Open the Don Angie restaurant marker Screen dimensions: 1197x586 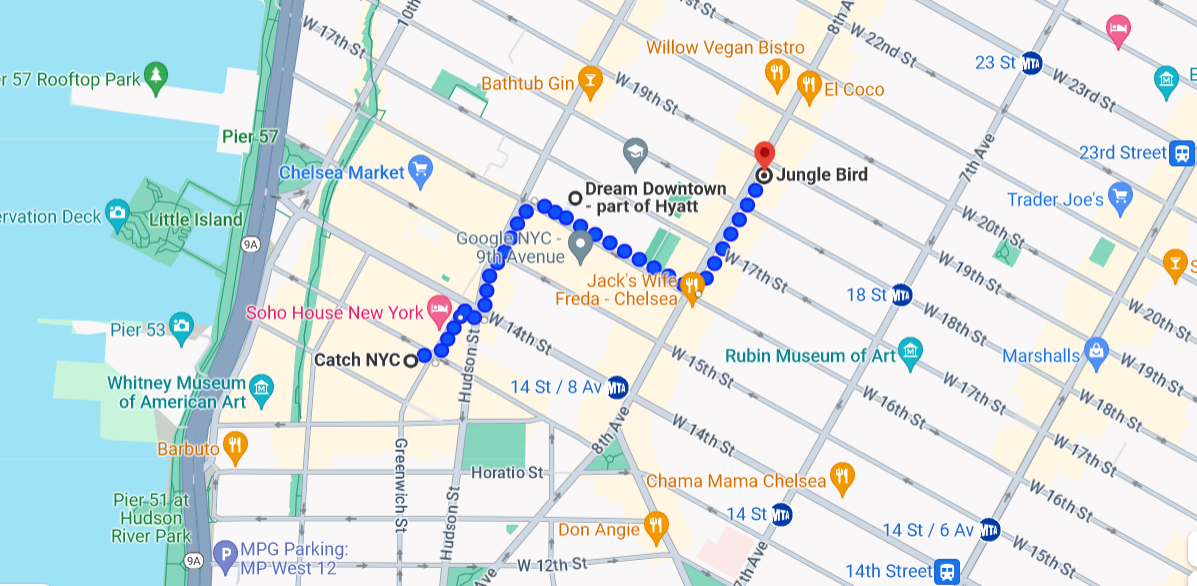click(x=657, y=526)
